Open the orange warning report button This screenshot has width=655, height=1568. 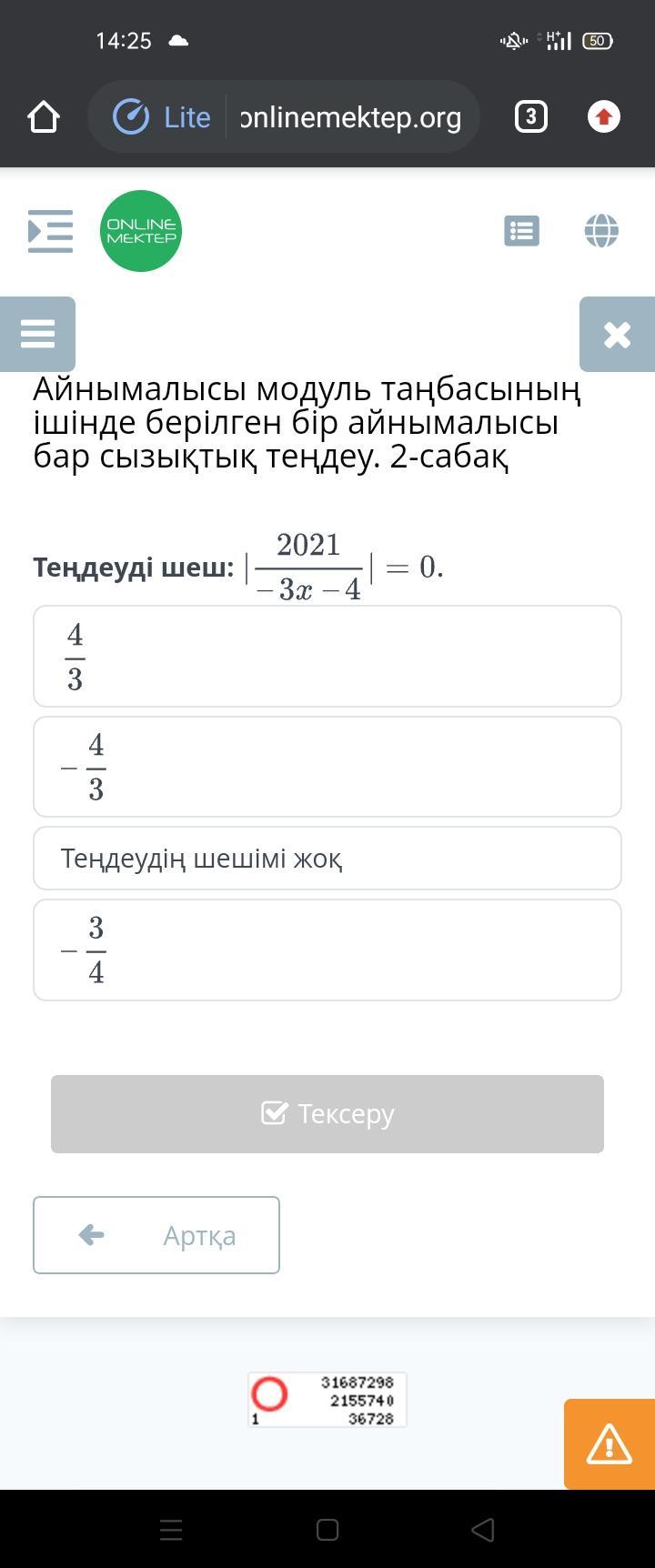609,1443
